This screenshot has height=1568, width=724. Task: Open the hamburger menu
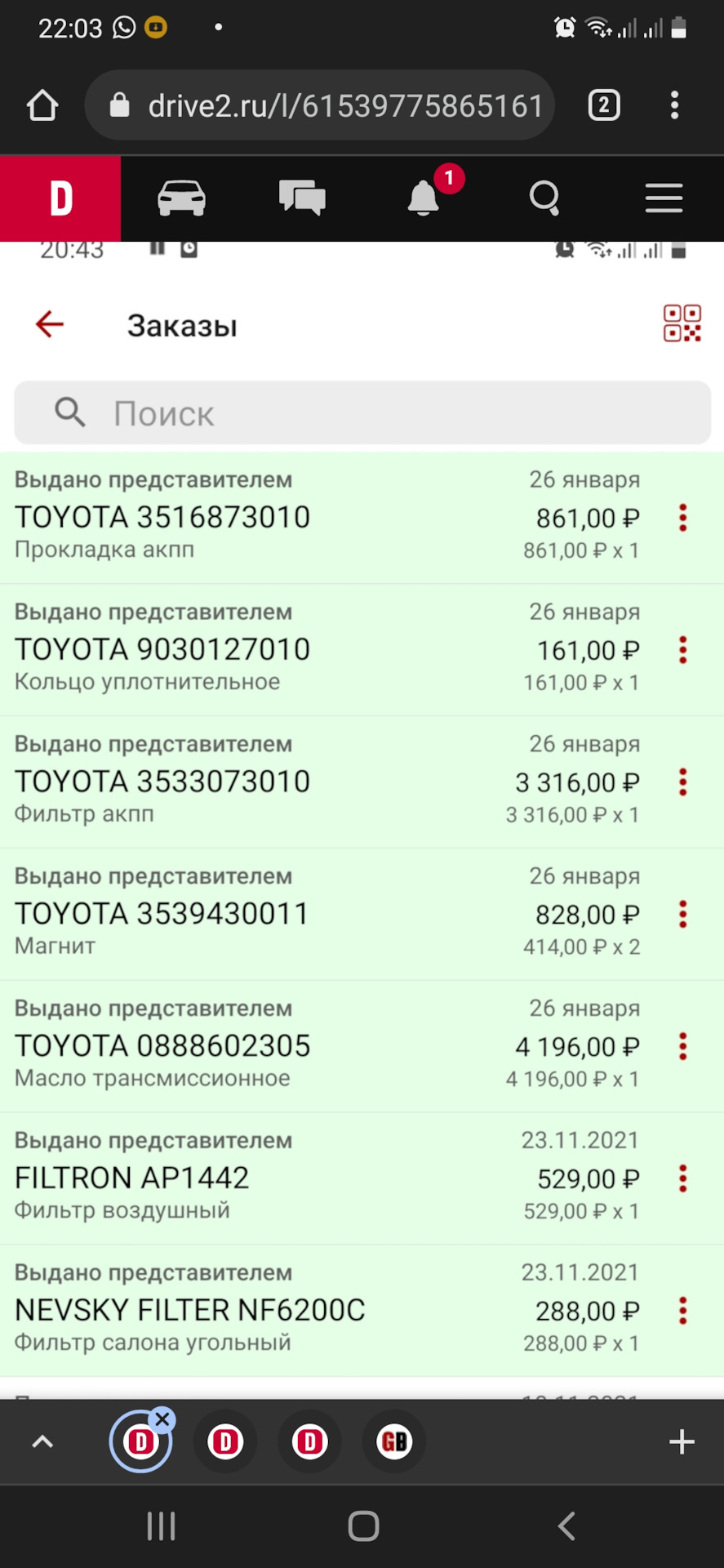(x=663, y=198)
